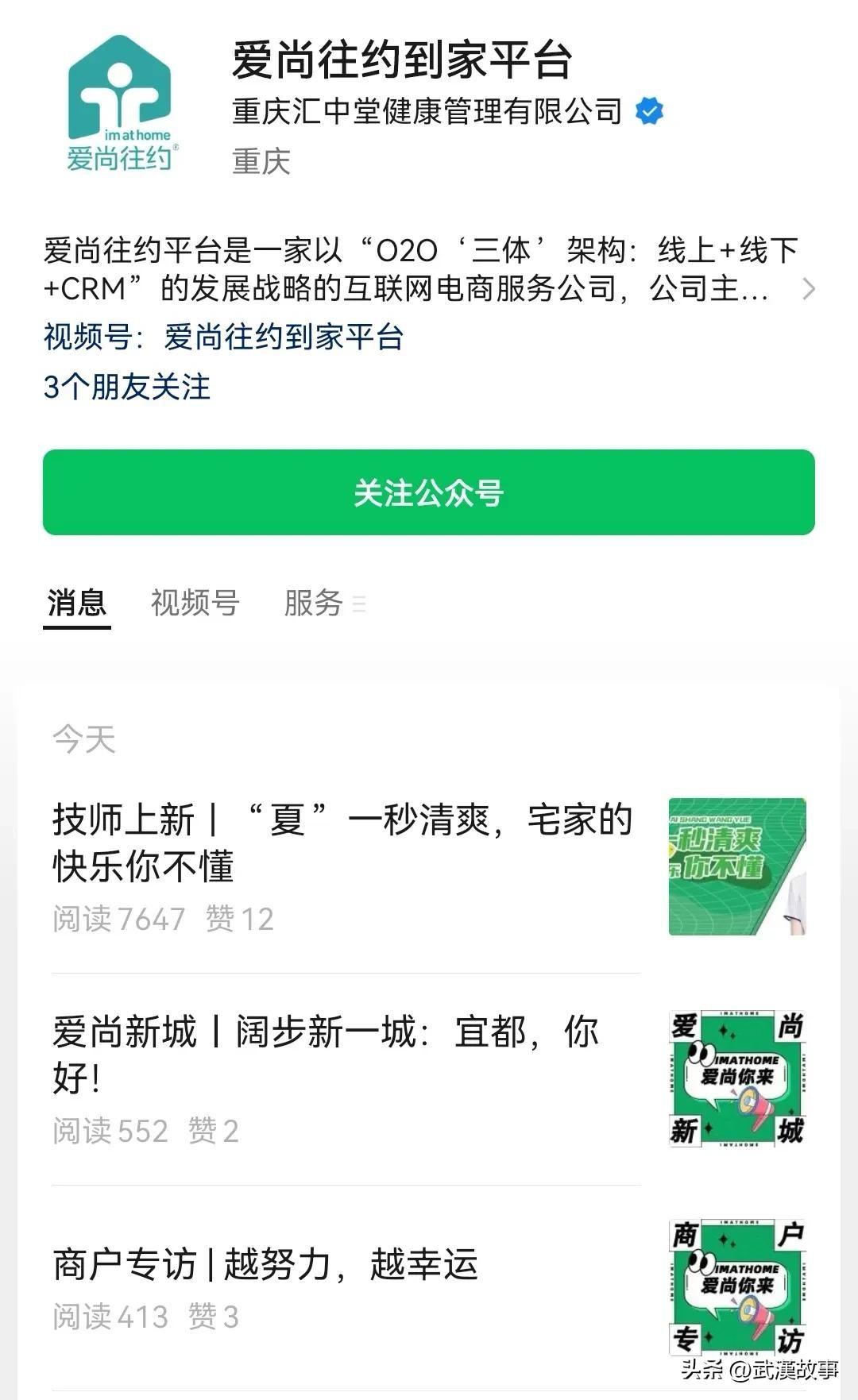Select the 消息 tab
The height and width of the screenshot is (1400, 858).
pos(76,603)
